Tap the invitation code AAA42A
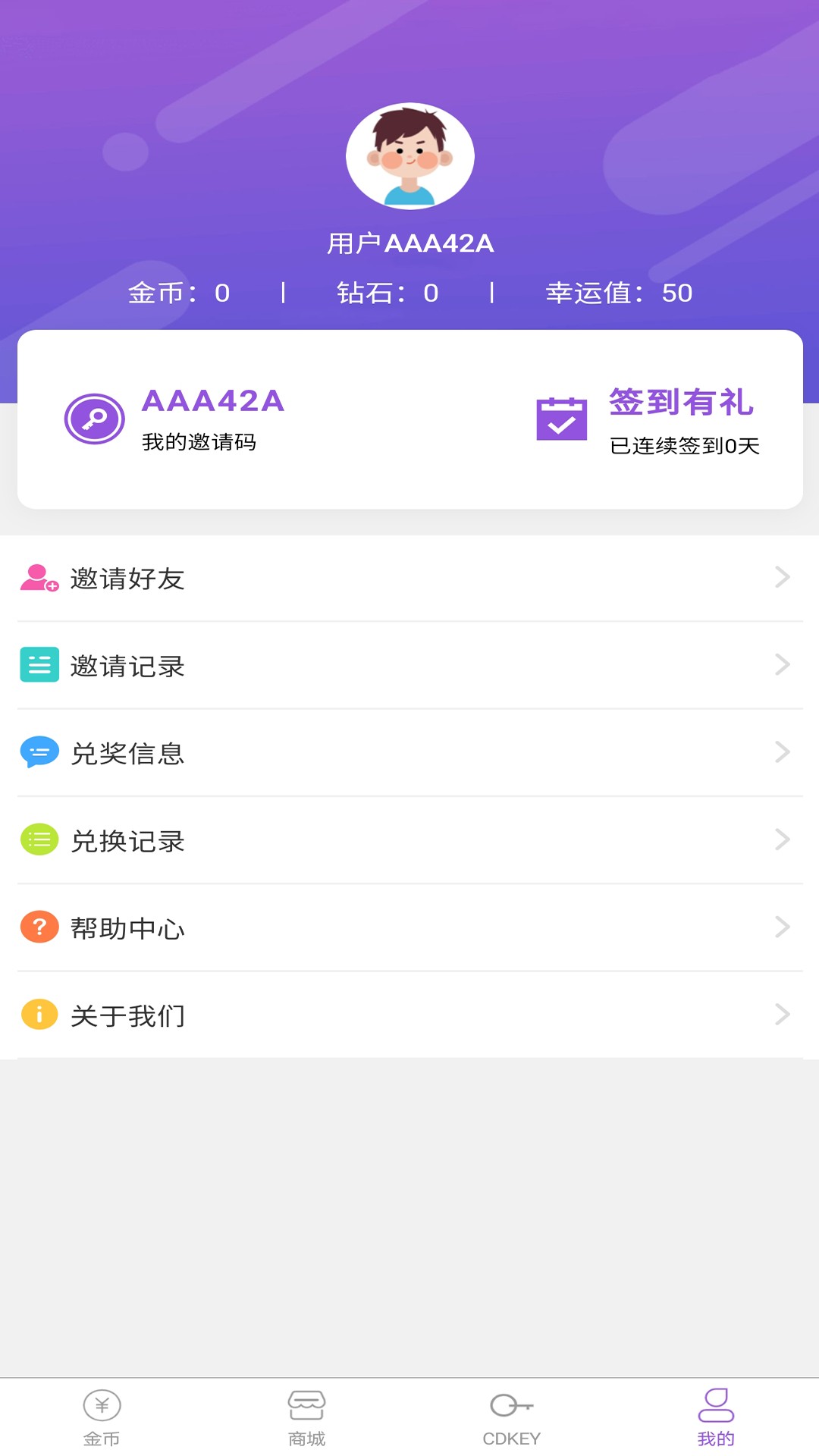 (x=213, y=402)
